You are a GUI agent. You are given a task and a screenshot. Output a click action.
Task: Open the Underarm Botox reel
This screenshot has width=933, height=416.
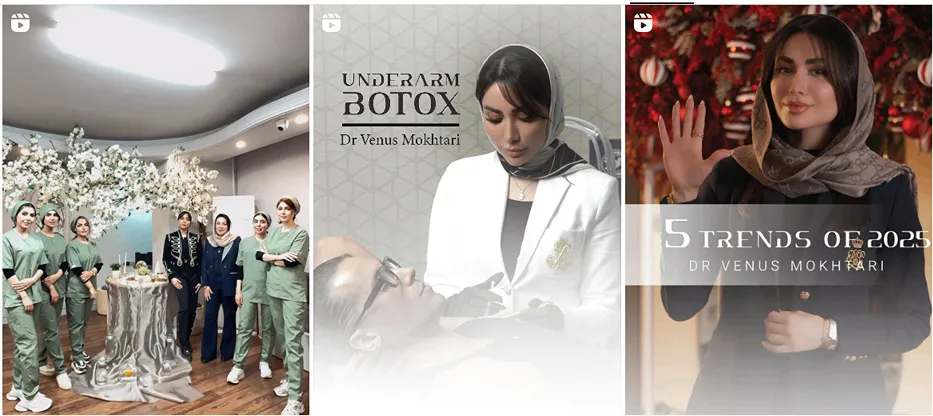466,210
